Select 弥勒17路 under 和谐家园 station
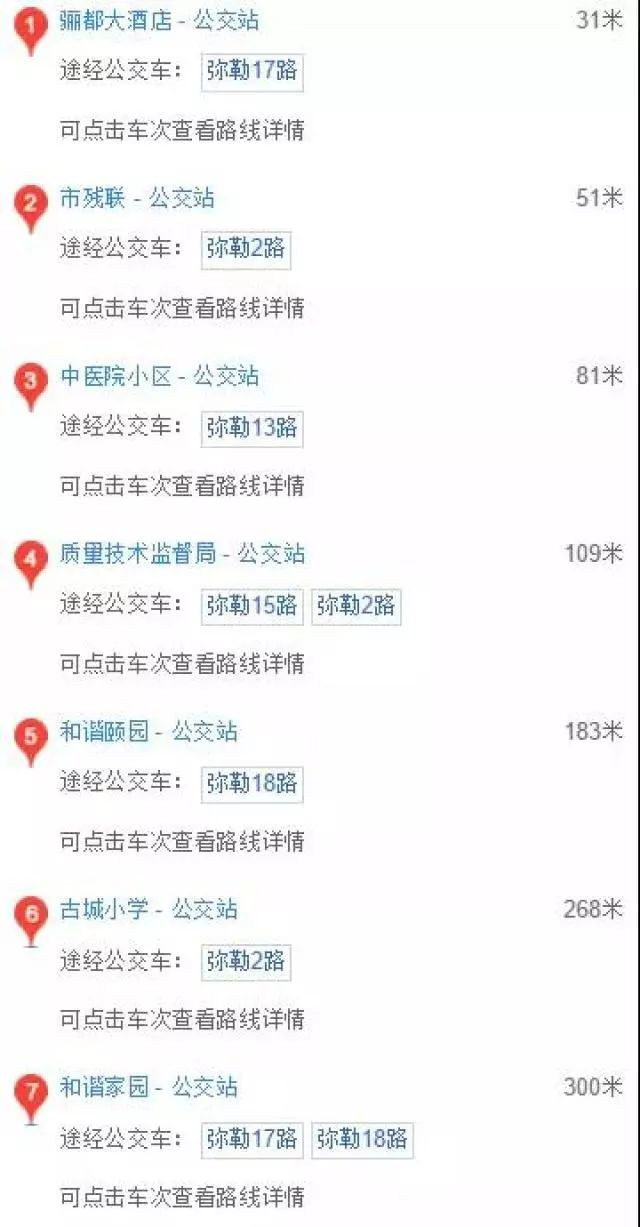The width and height of the screenshot is (640, 1227). (x=252, y=1140)
